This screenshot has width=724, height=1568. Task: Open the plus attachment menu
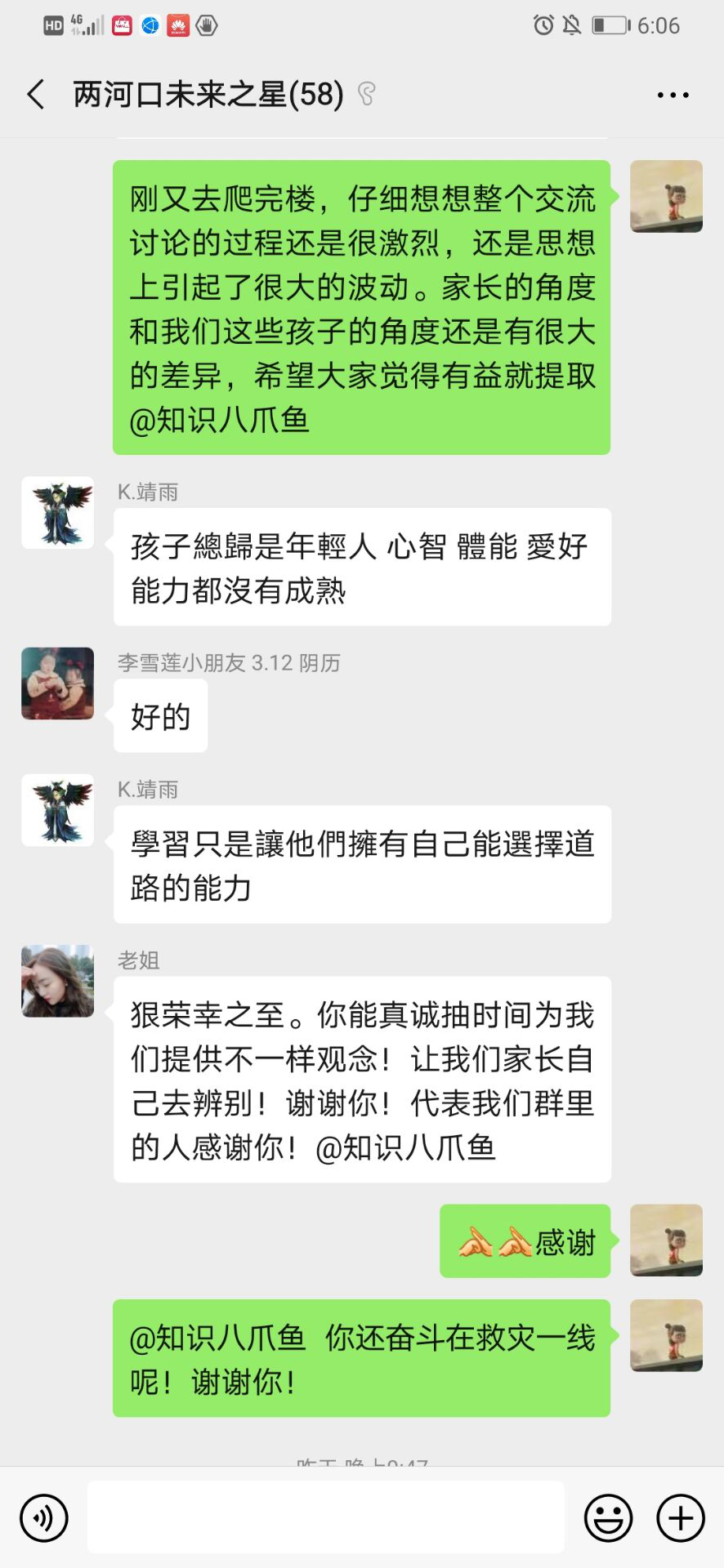680,1518
